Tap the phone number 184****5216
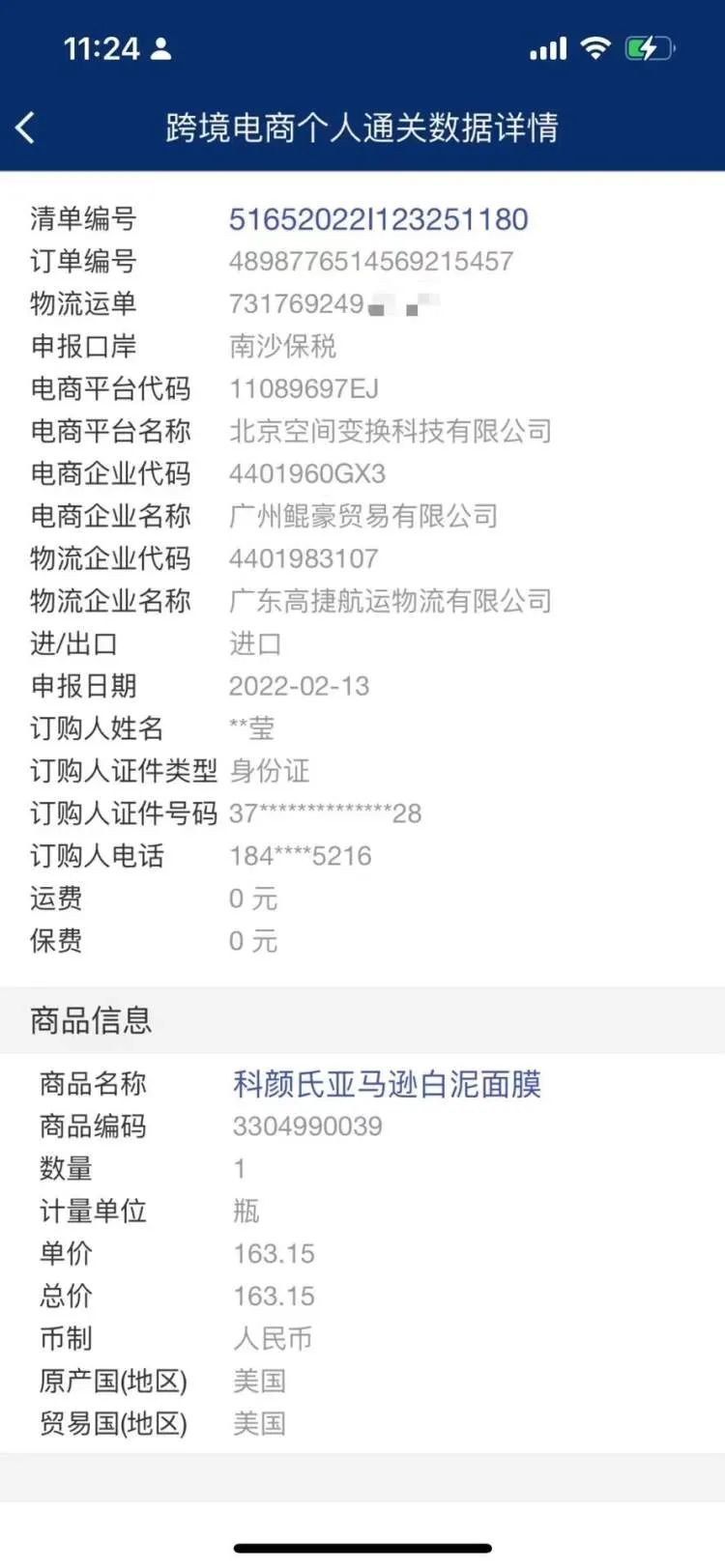 click(300, 856)
